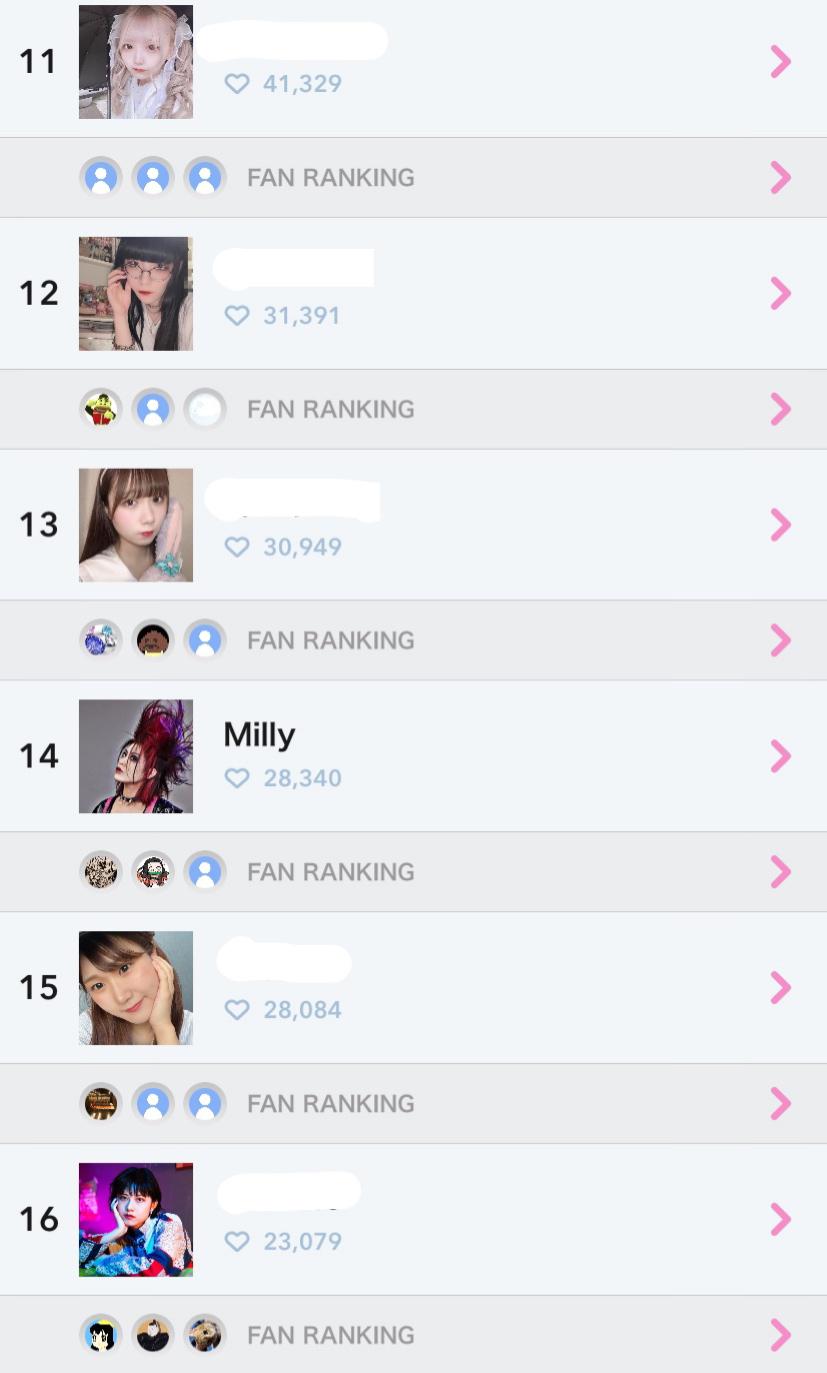Viewport: 827px width, 1373px height.
Task: Open the rank 16 entry with 23,079 hearts
Action: 413,1219
